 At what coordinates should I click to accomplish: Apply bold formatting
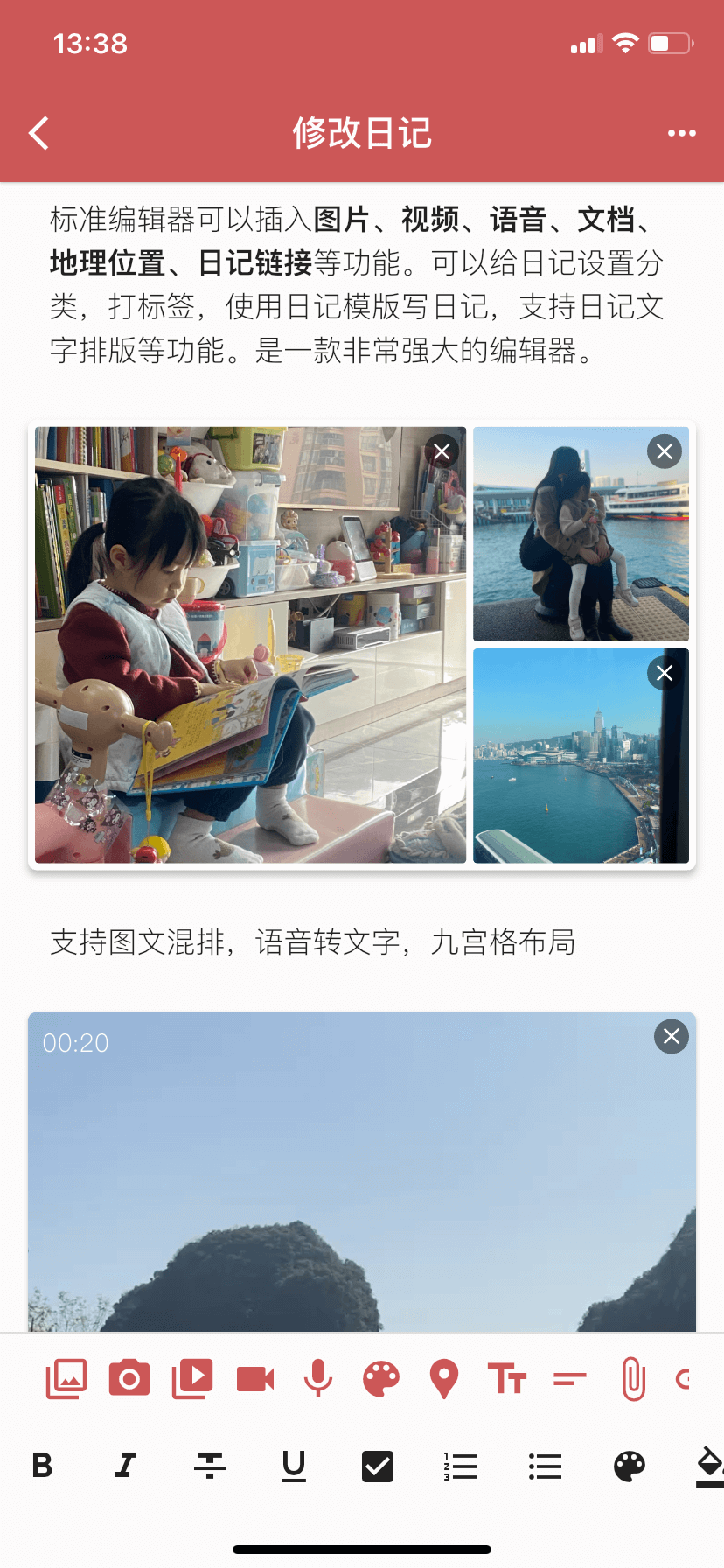(x=42, y=1465)
